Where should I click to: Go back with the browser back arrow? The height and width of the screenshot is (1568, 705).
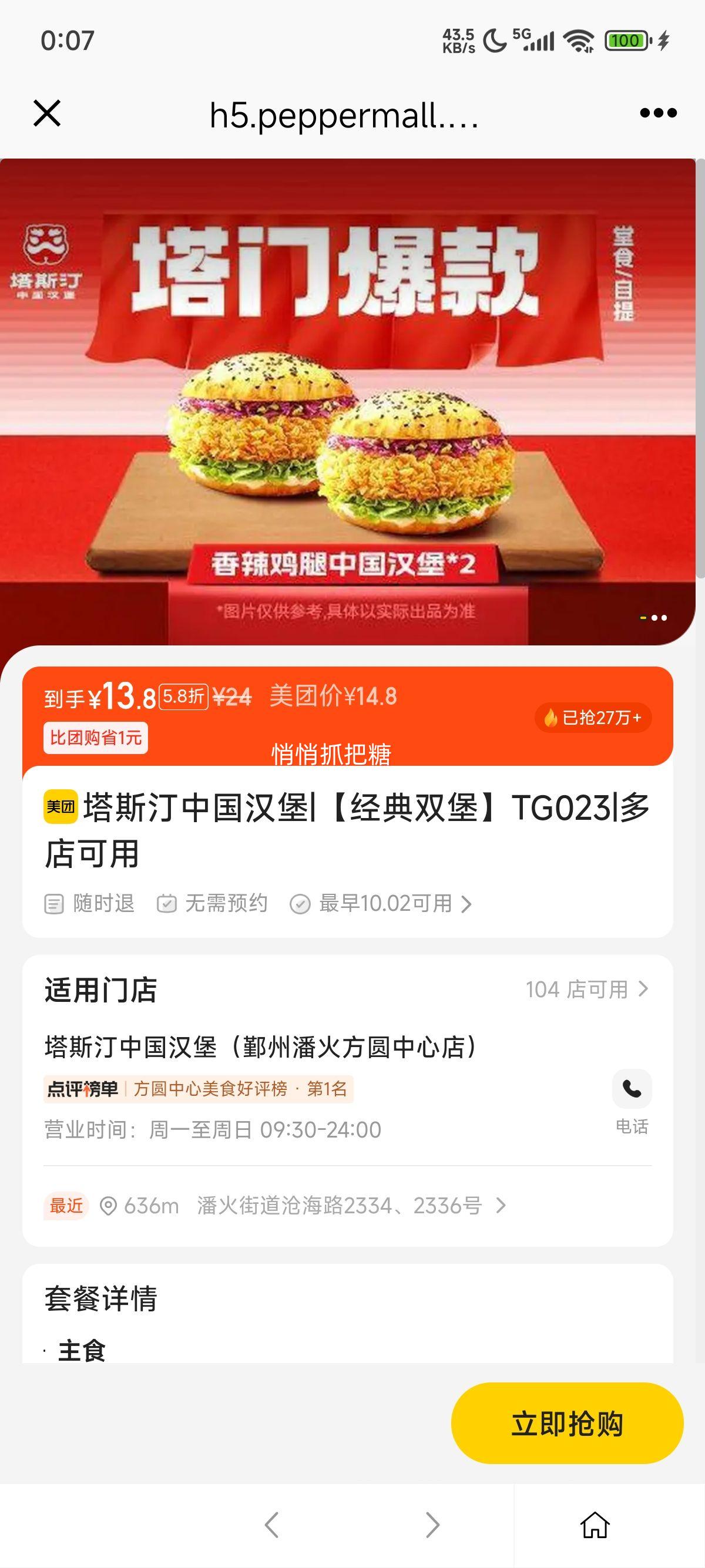271,1524
